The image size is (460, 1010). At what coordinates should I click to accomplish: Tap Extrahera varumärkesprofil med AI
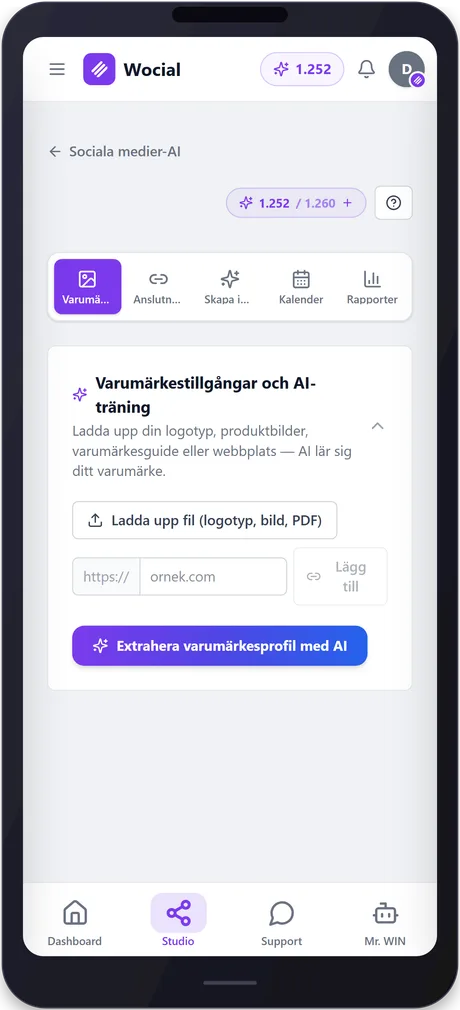(x=220, y=646)
